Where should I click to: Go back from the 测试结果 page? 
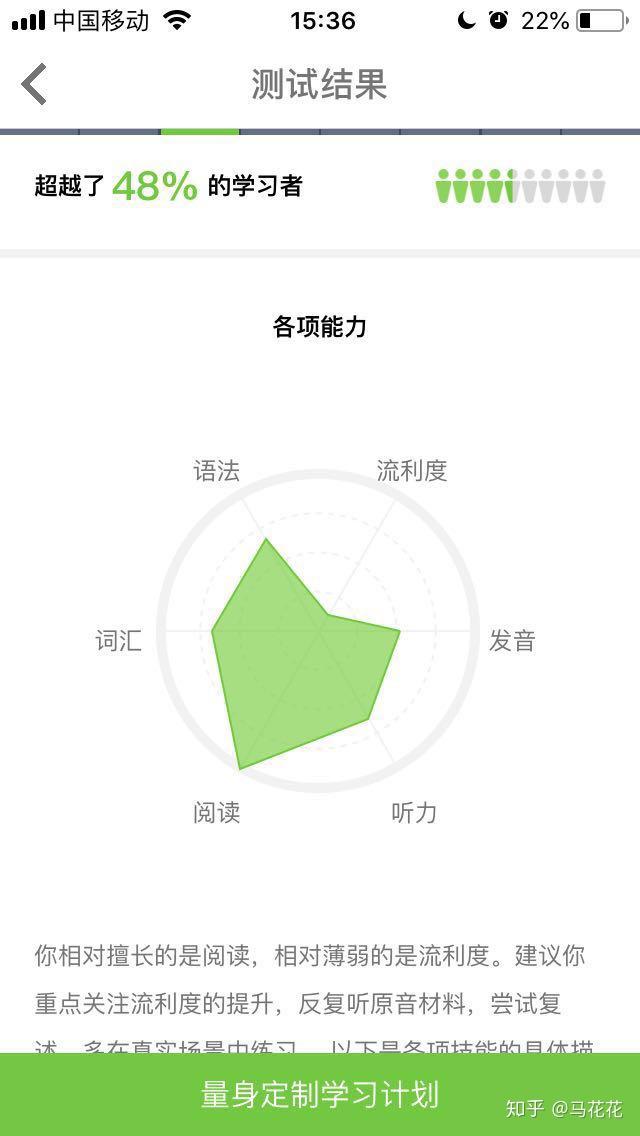tap(33, 84)
